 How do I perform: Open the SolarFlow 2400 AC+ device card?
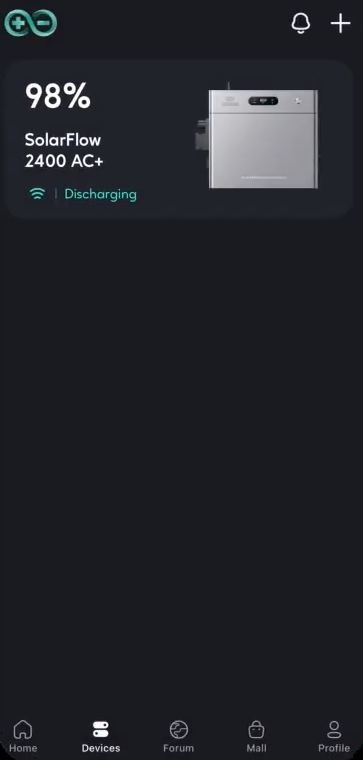tap(179, 140)
